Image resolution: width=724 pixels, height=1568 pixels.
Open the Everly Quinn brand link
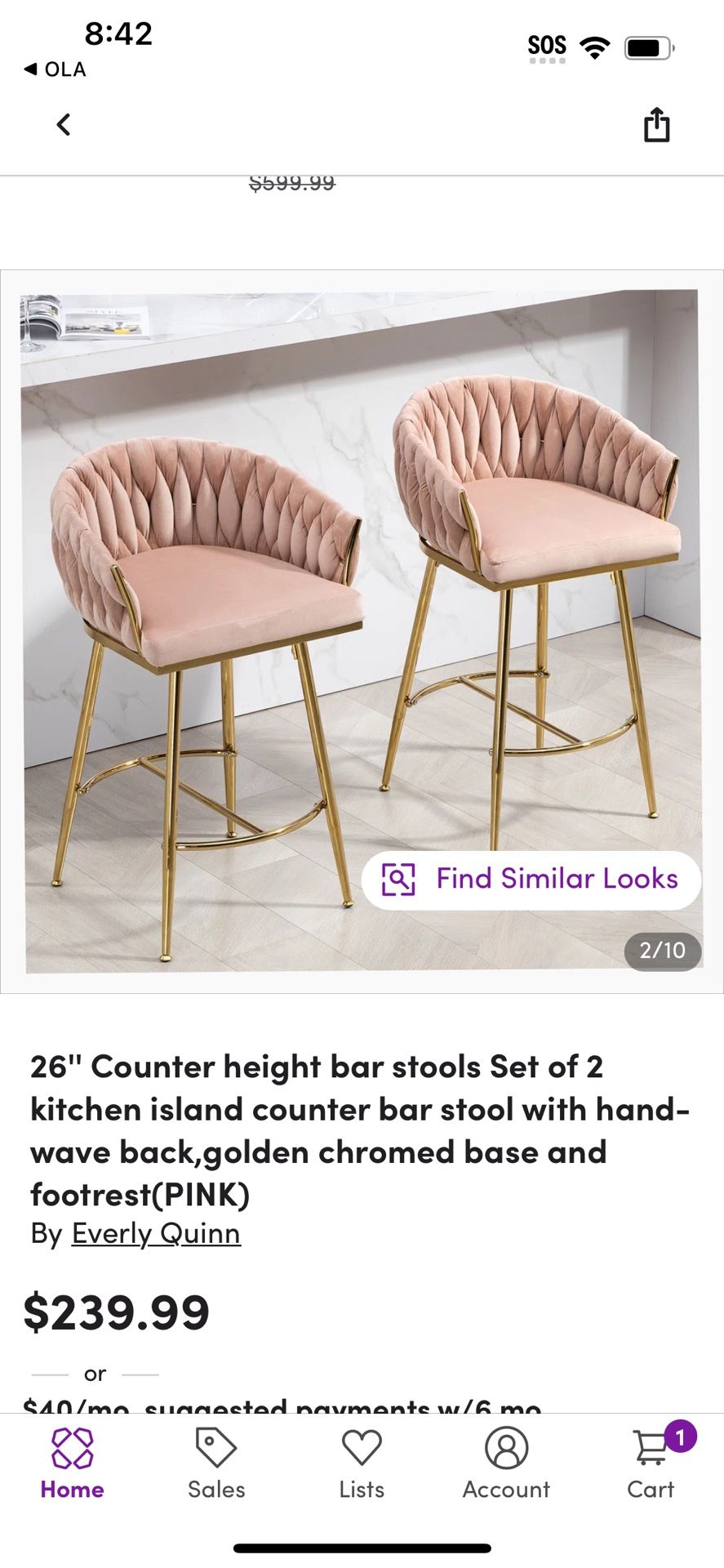156,1233
